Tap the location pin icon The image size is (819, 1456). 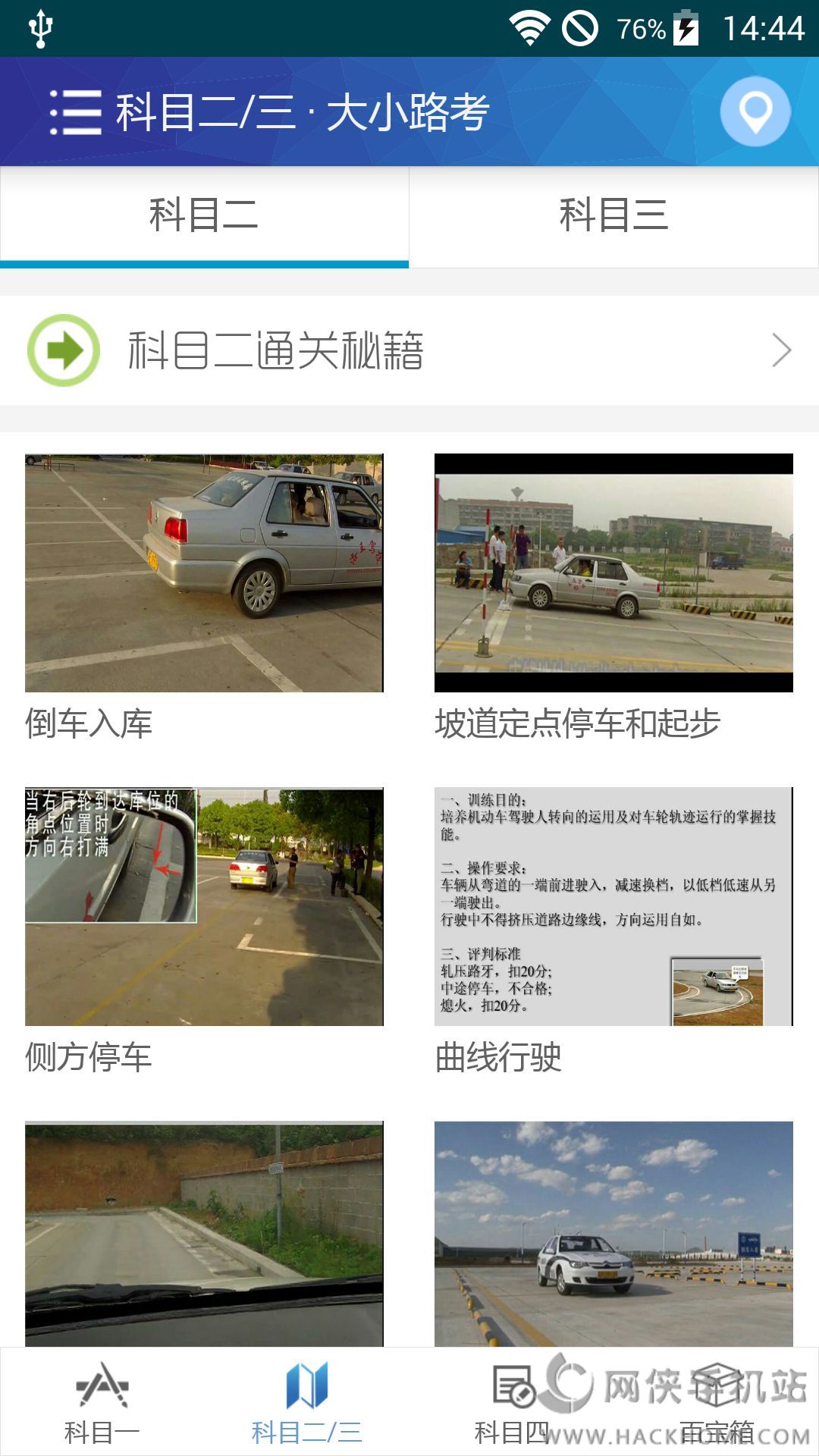(755, 112)
